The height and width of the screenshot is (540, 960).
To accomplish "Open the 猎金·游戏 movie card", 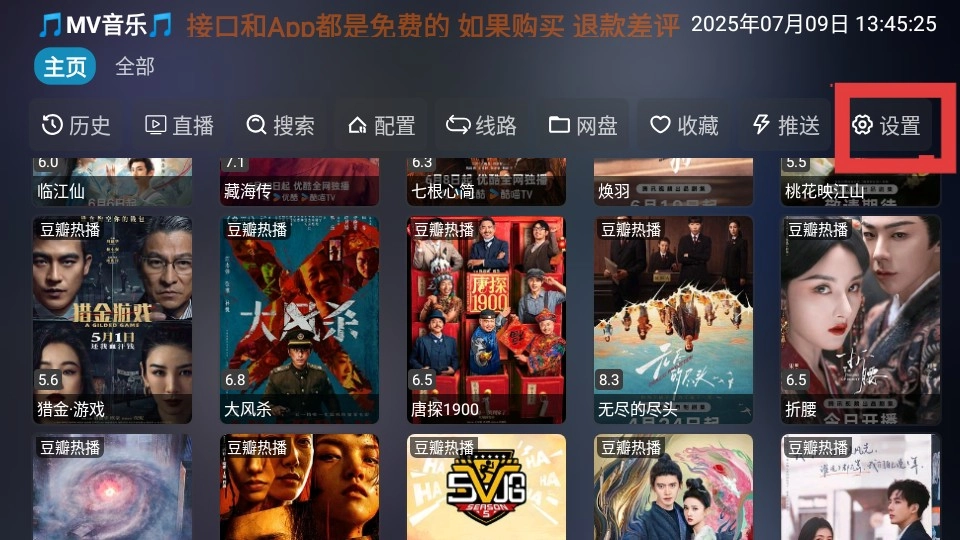I will click(x=112, y=318).
